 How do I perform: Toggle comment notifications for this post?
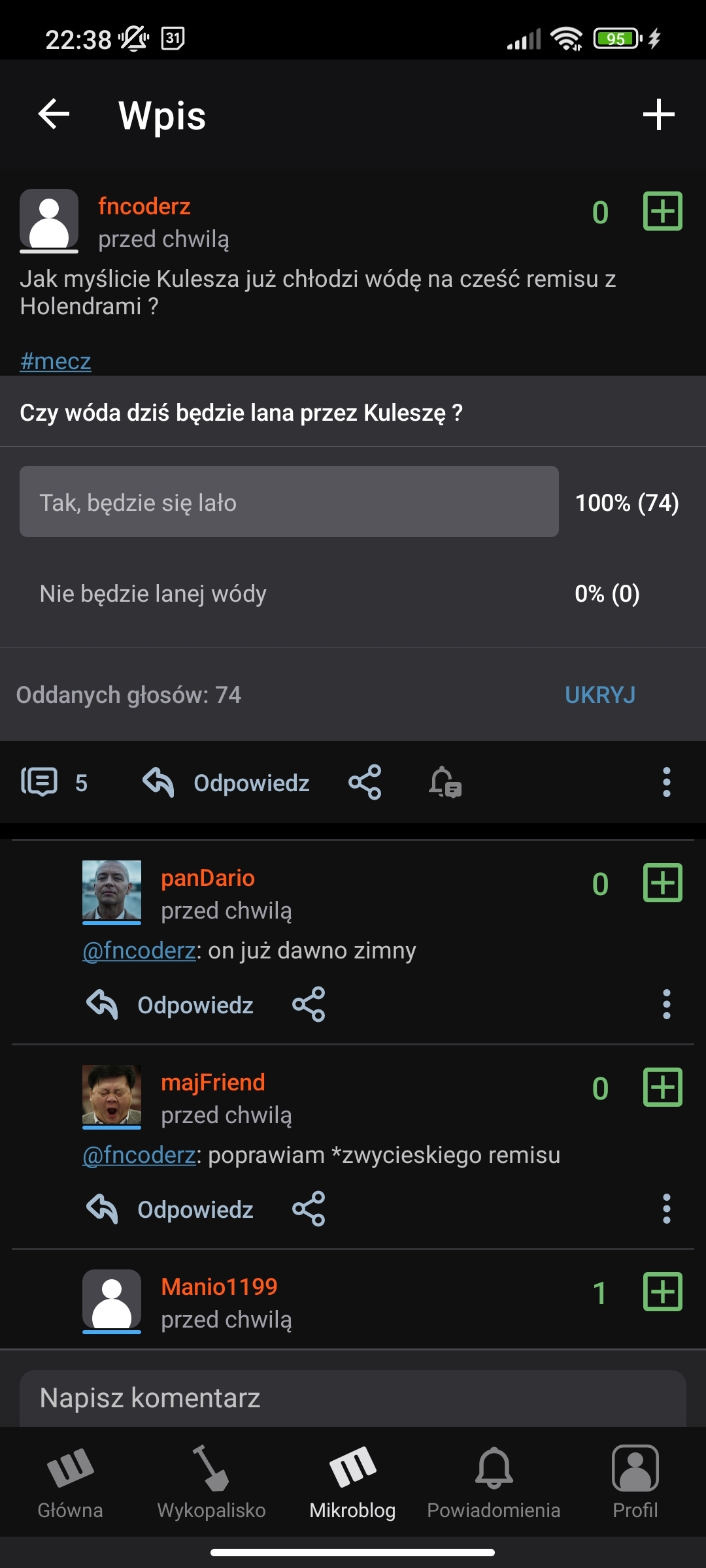(445, 782)
